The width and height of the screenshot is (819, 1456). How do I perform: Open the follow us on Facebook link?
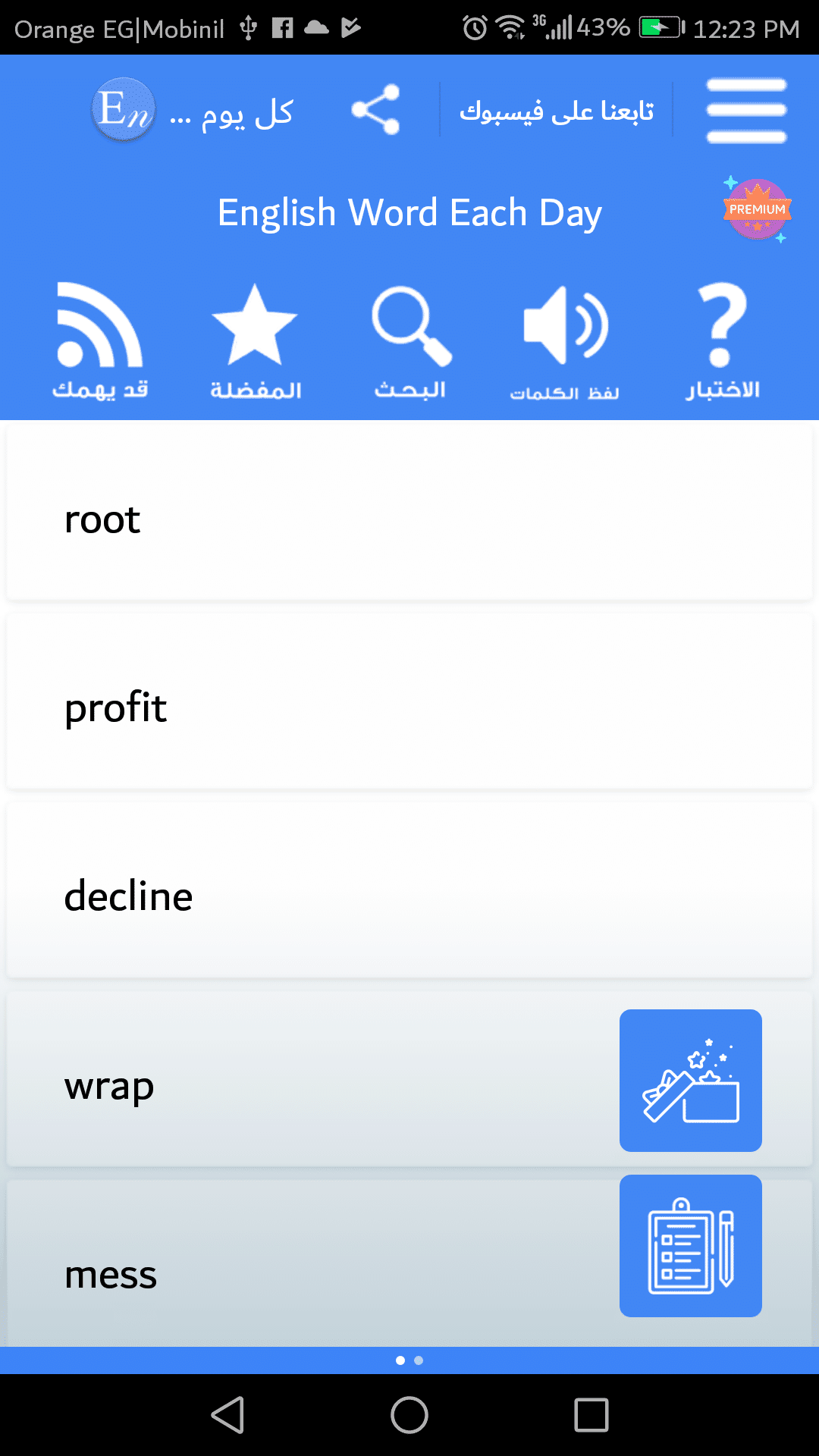557,111
